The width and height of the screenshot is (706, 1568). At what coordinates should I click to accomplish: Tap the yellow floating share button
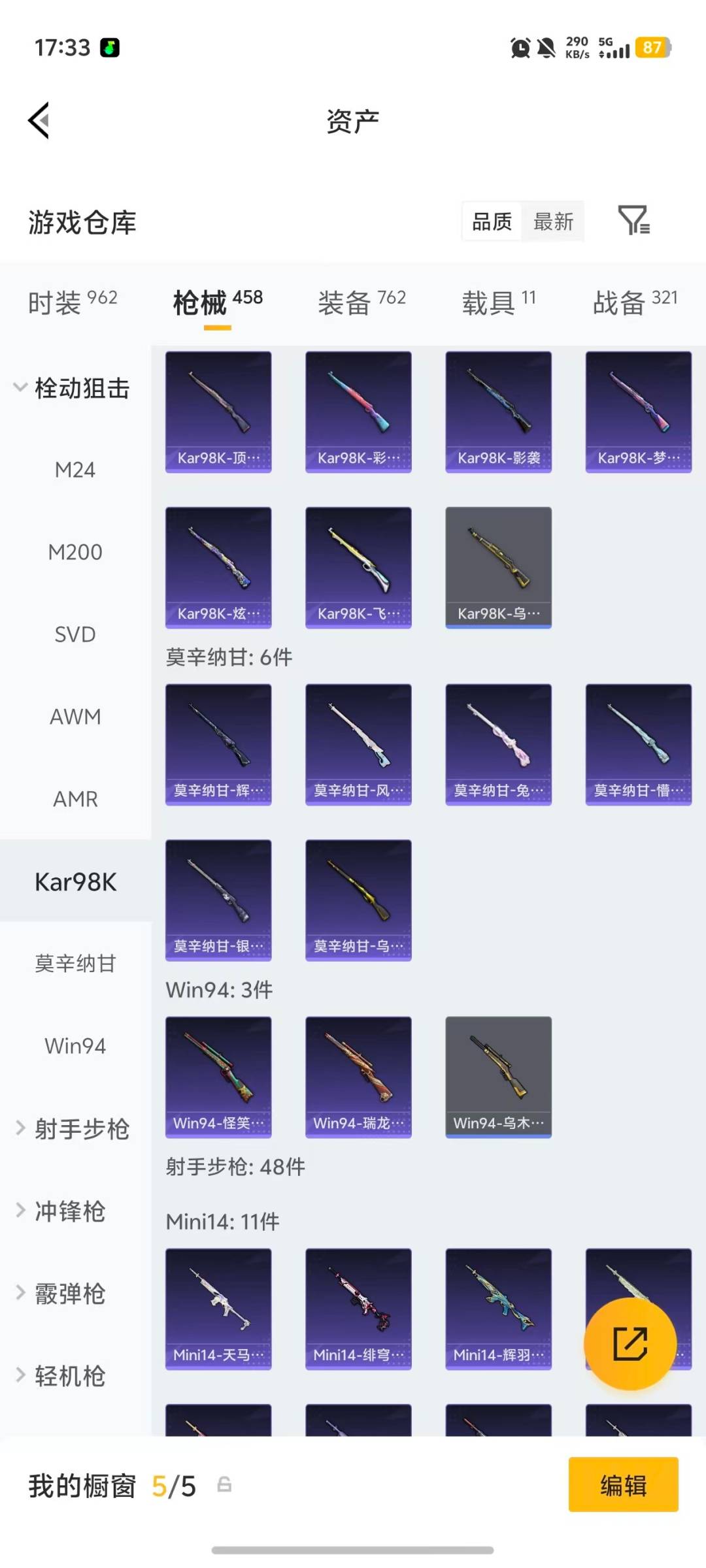click(x=630, y=1343)
